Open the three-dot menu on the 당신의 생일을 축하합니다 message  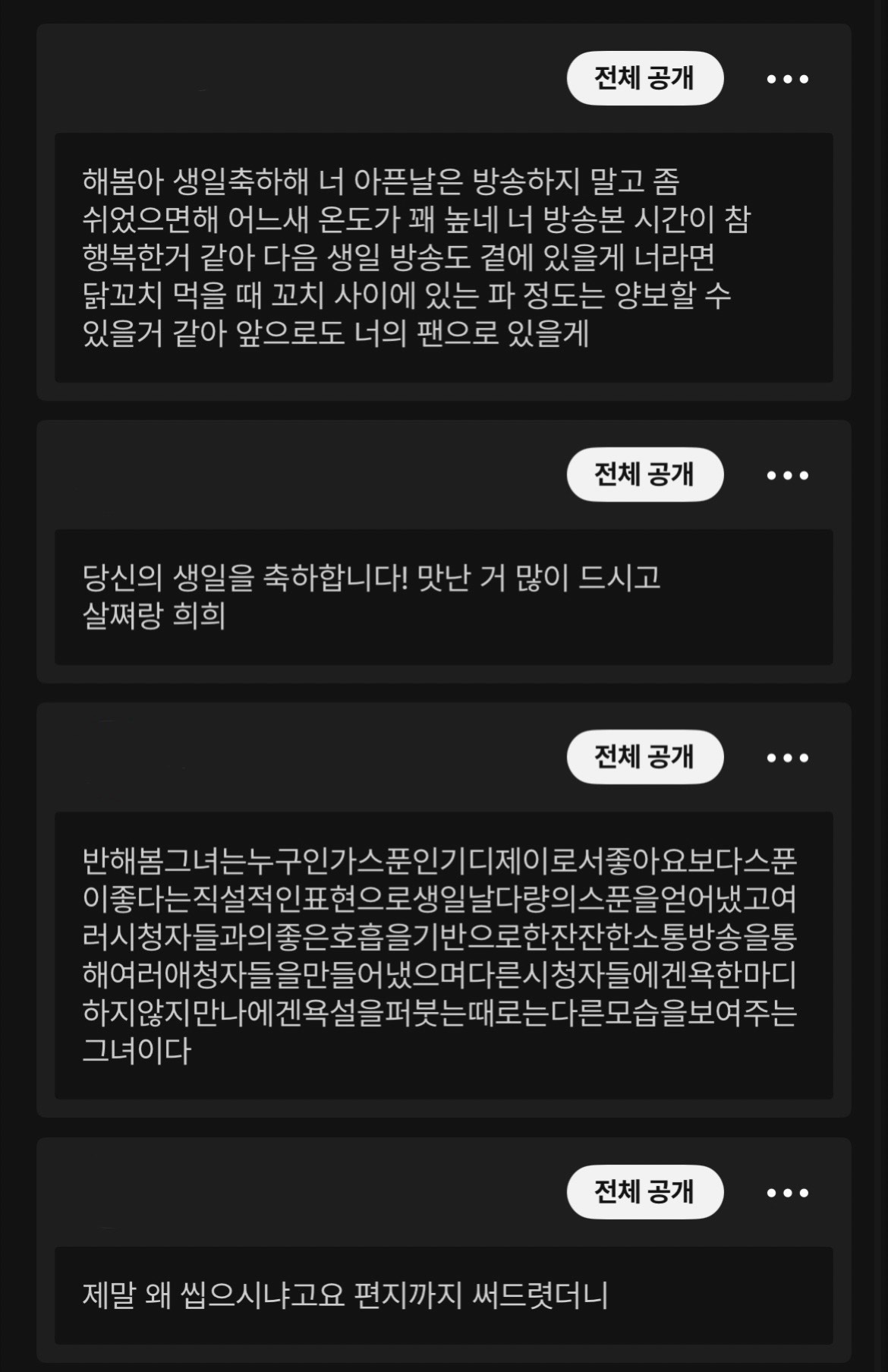787,475
